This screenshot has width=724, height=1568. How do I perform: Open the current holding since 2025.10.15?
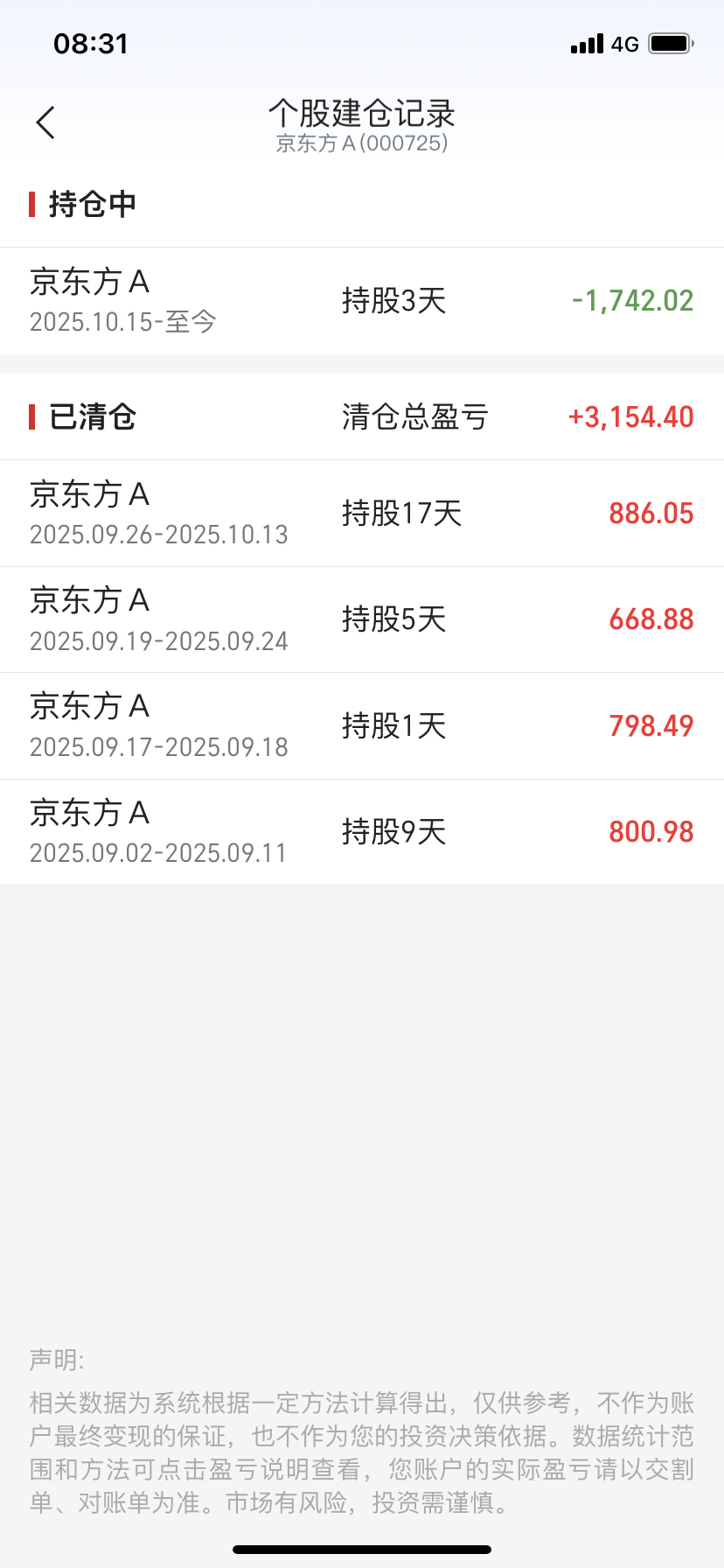pos(362,301)
